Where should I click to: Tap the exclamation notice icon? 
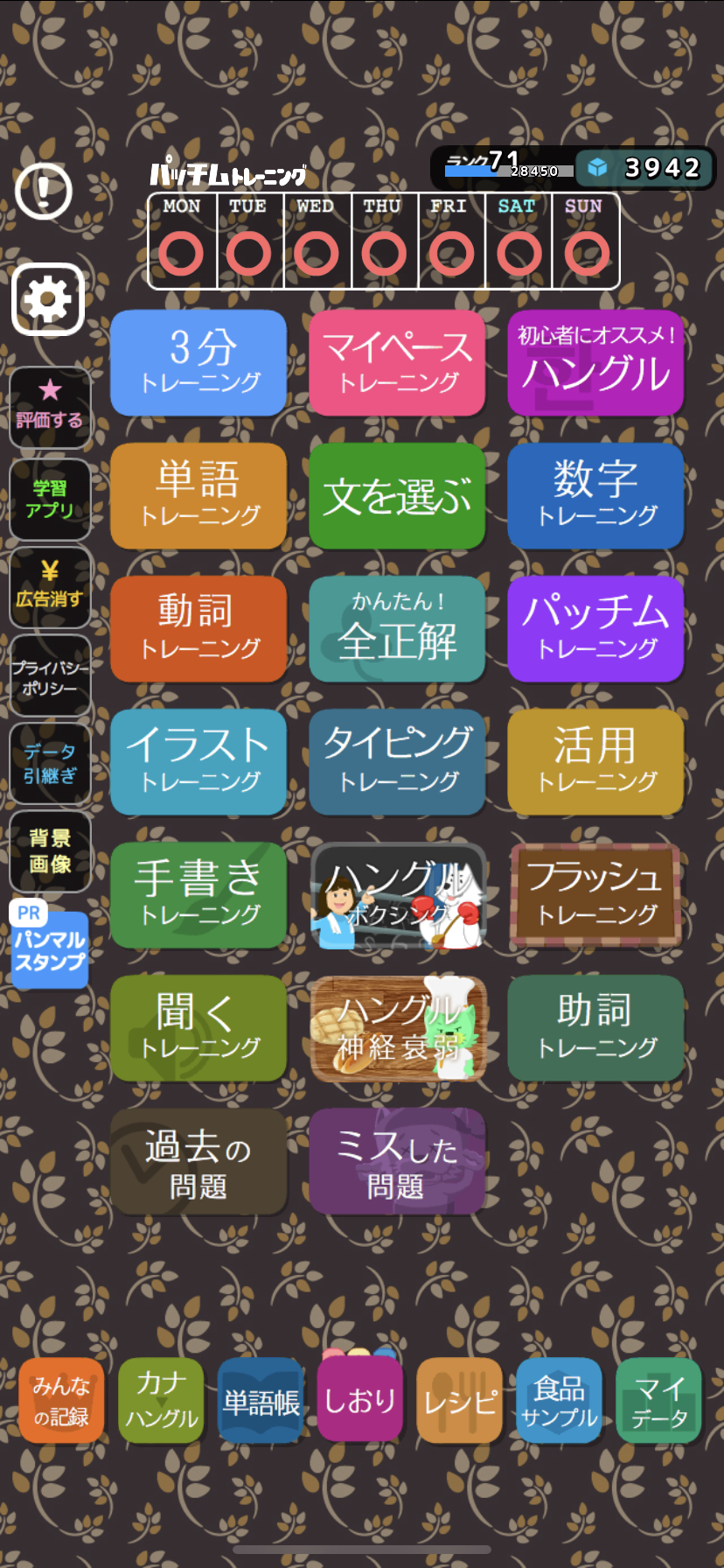pos(44,191)
